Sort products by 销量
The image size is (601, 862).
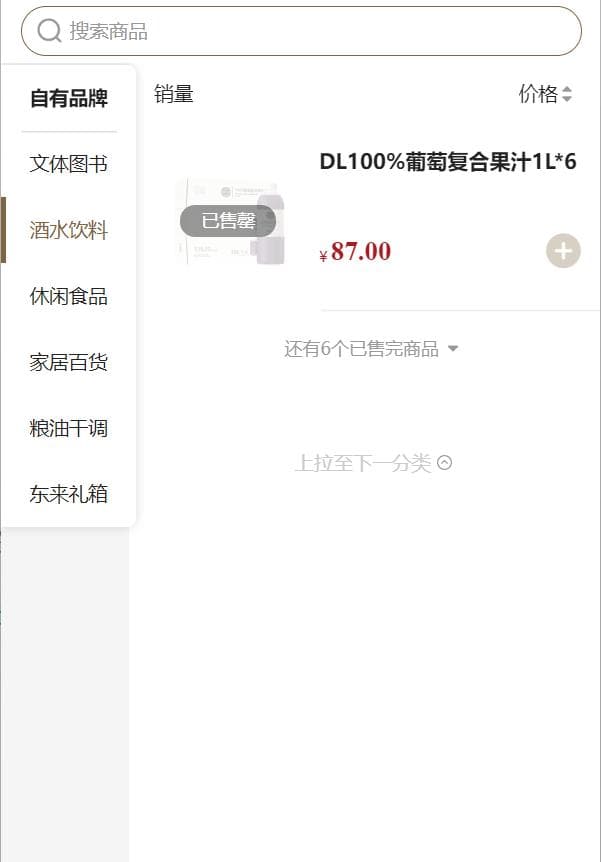tap(174, 94)
